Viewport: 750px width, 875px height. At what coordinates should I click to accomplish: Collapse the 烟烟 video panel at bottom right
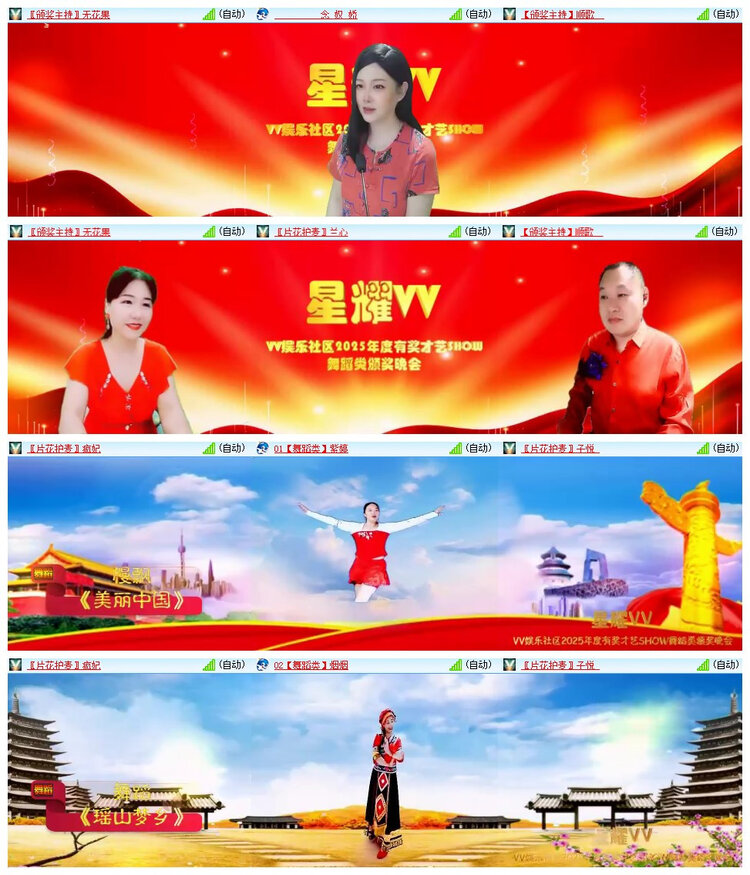(262, 665)
